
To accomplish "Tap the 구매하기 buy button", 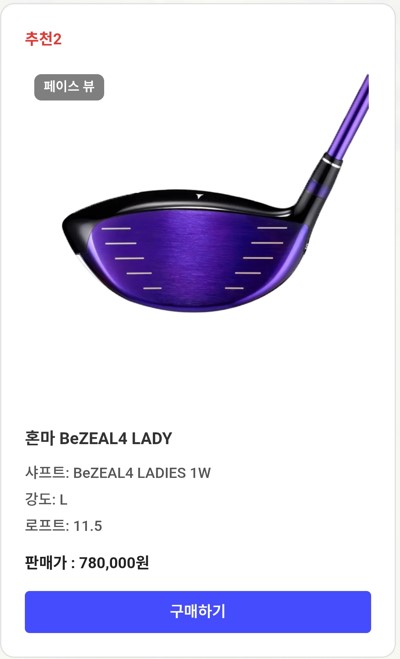I will 197,612.
